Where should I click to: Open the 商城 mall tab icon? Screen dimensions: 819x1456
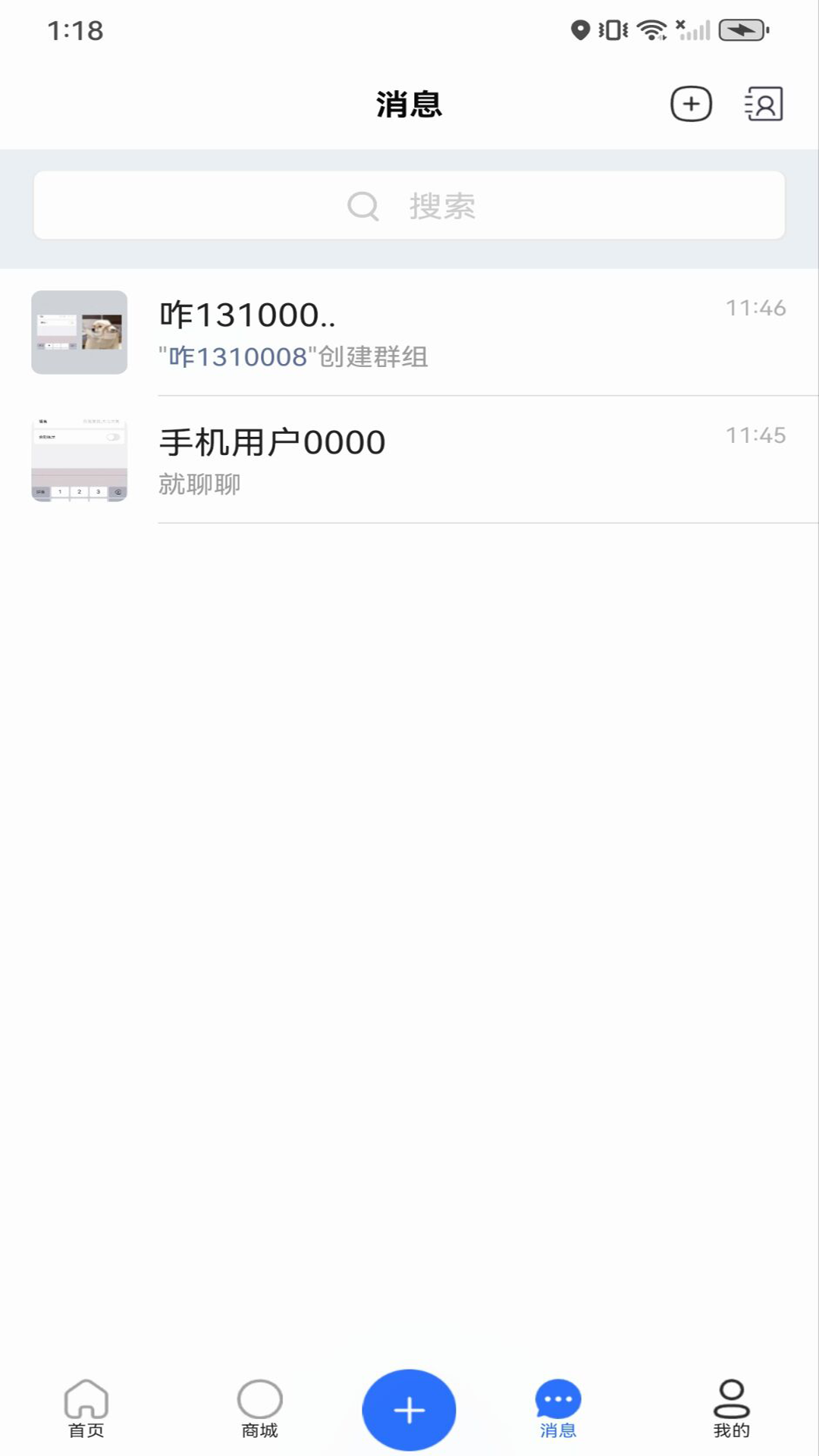pyautogui.click(x=259, y=1404)
